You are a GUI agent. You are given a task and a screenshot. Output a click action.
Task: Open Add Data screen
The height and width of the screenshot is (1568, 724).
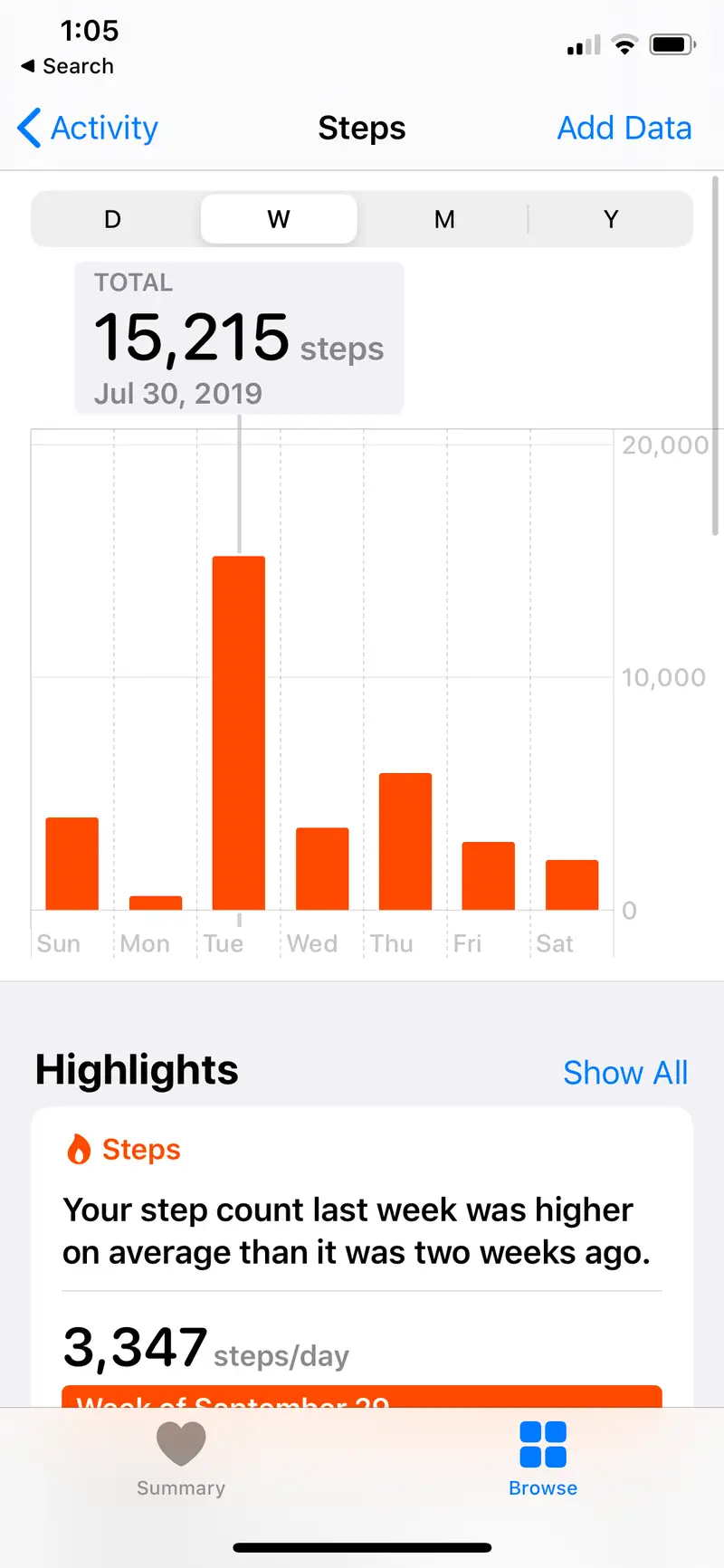[x=624, y=128]
